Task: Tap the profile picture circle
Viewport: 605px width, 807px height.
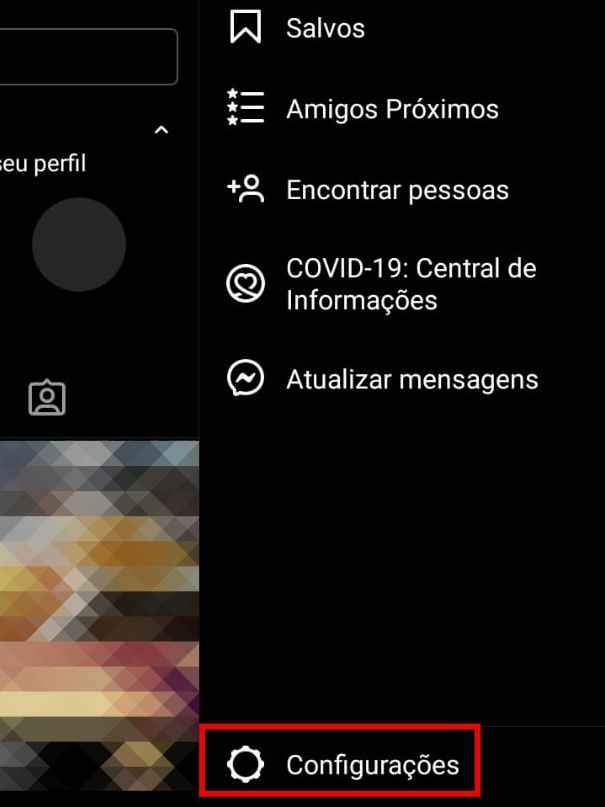Action: [78, 245]
